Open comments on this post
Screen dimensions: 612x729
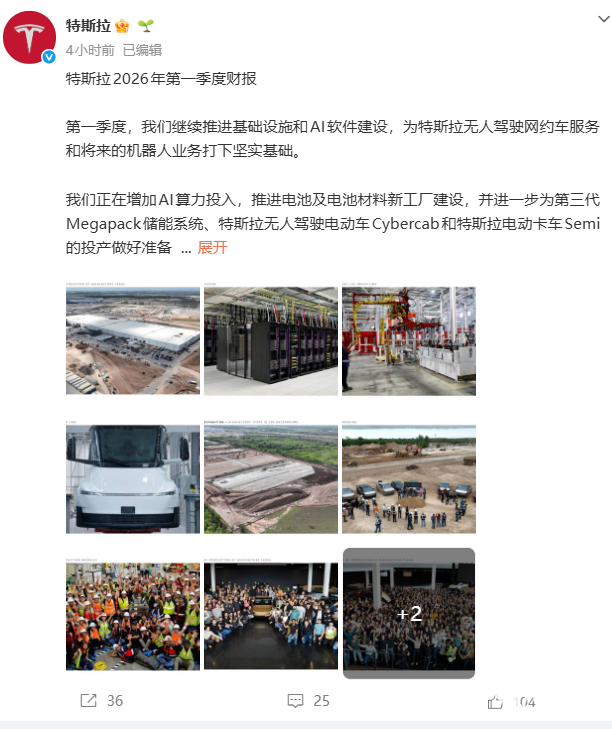[x=308, y=701]
